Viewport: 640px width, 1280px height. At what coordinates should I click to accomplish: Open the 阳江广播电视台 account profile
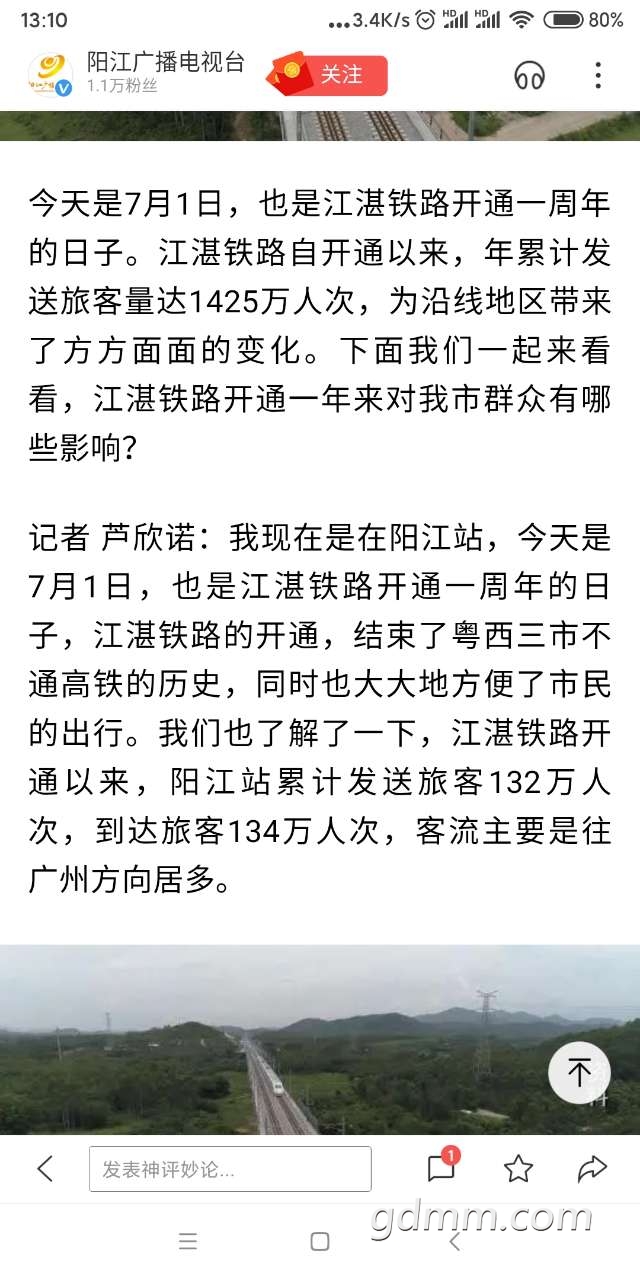tap(165, 64)
